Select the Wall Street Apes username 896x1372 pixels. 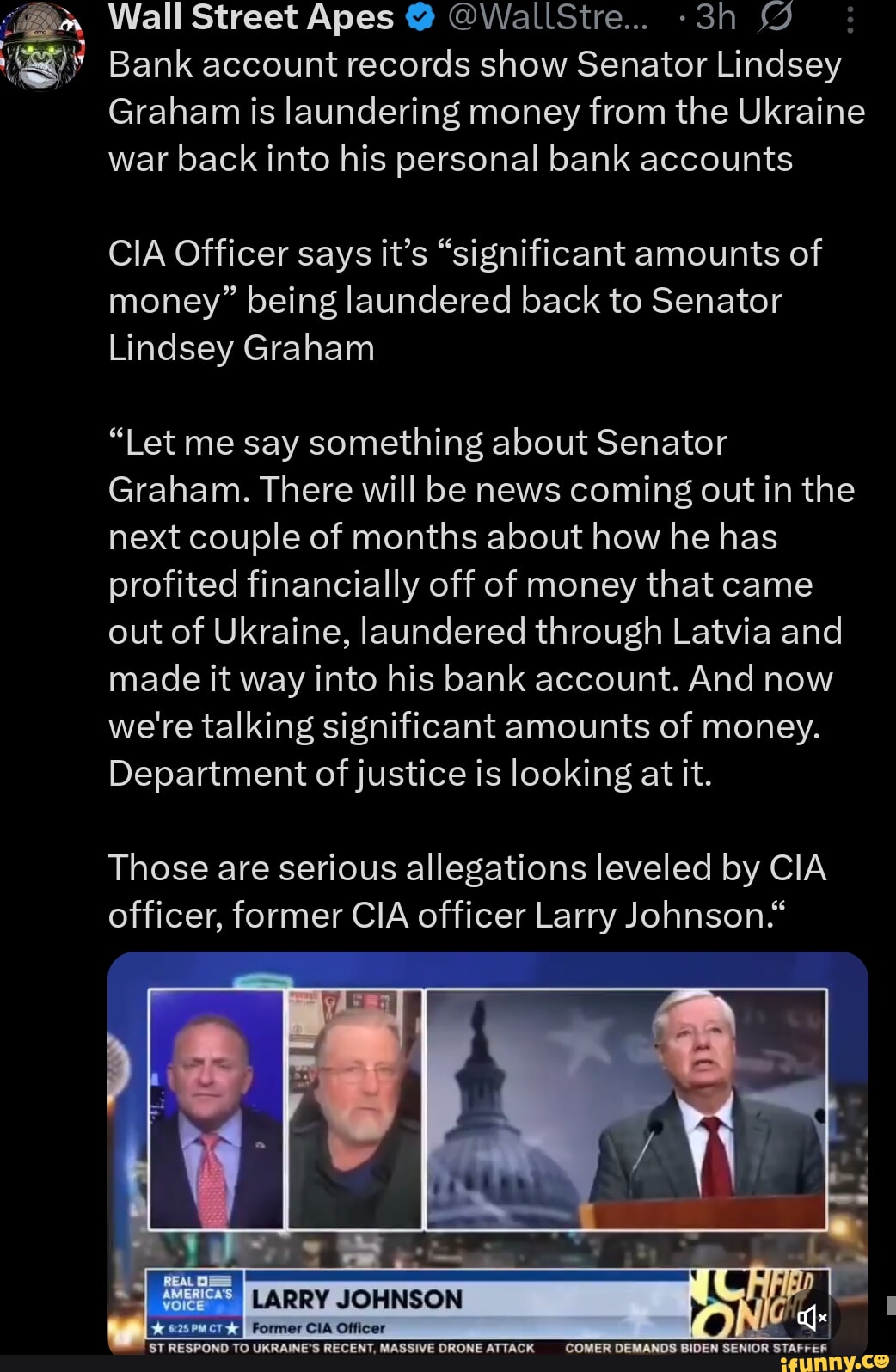click(249, 17)
